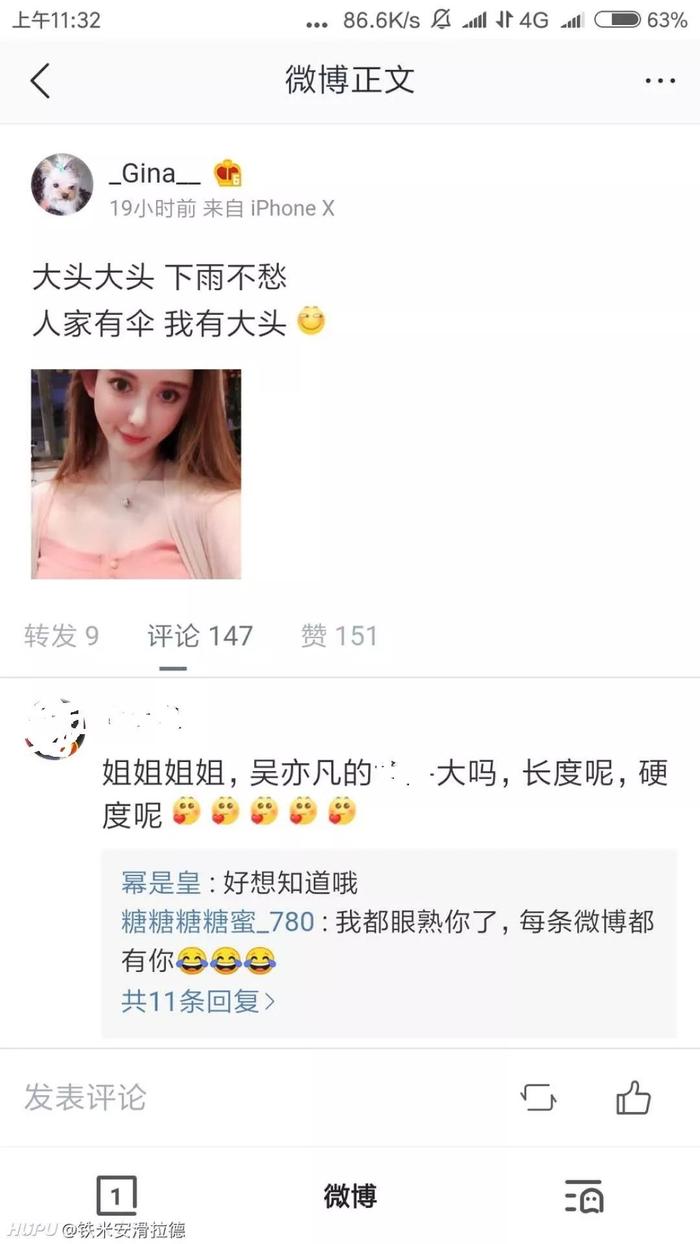
Task: Open the bottom-right menu icon
Action: [584, 1196]
